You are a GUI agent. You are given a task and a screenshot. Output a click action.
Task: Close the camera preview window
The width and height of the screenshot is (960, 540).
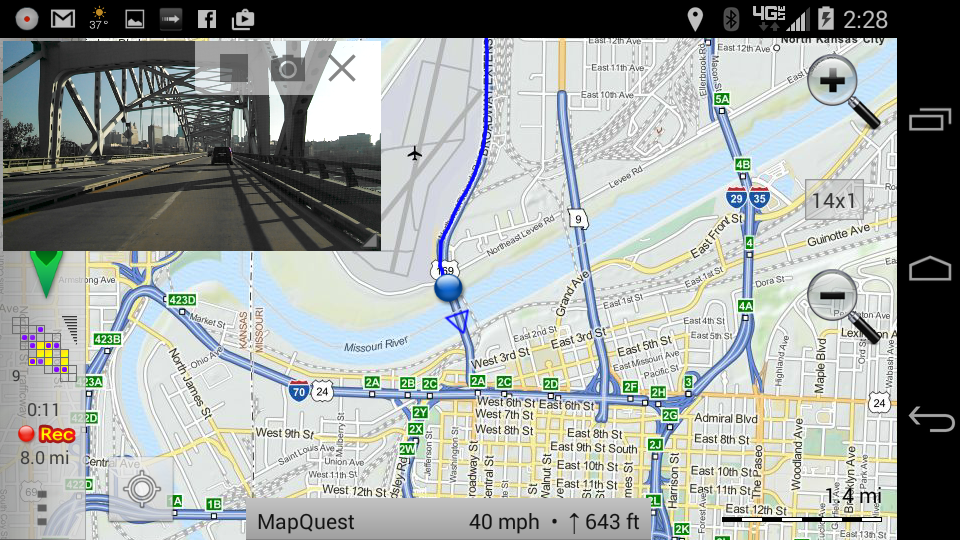342,68
